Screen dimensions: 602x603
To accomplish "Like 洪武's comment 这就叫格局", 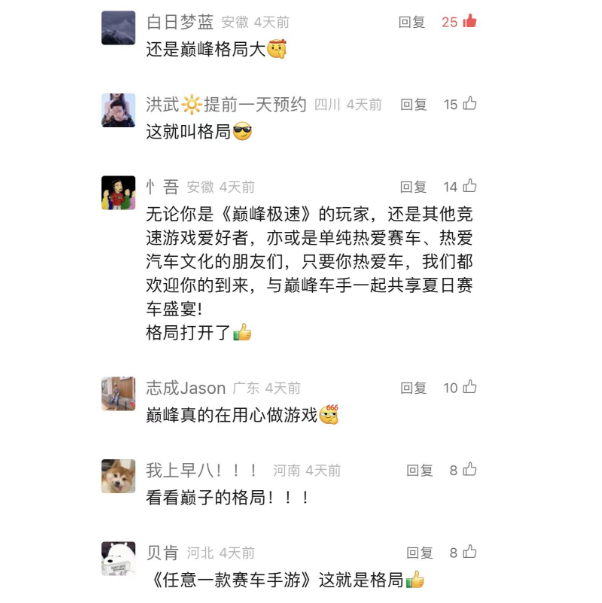I will click(469, 103).
